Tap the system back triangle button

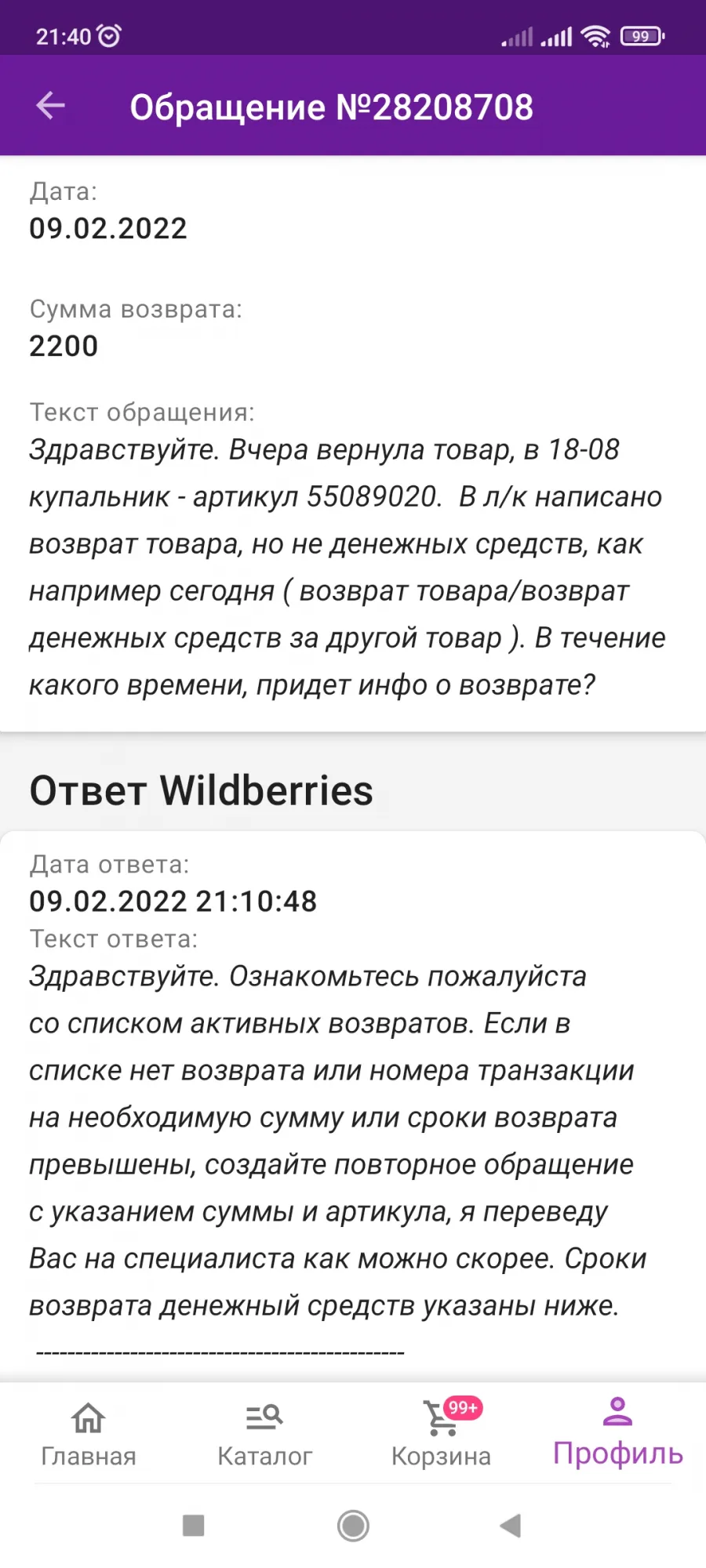(511, 1526)
